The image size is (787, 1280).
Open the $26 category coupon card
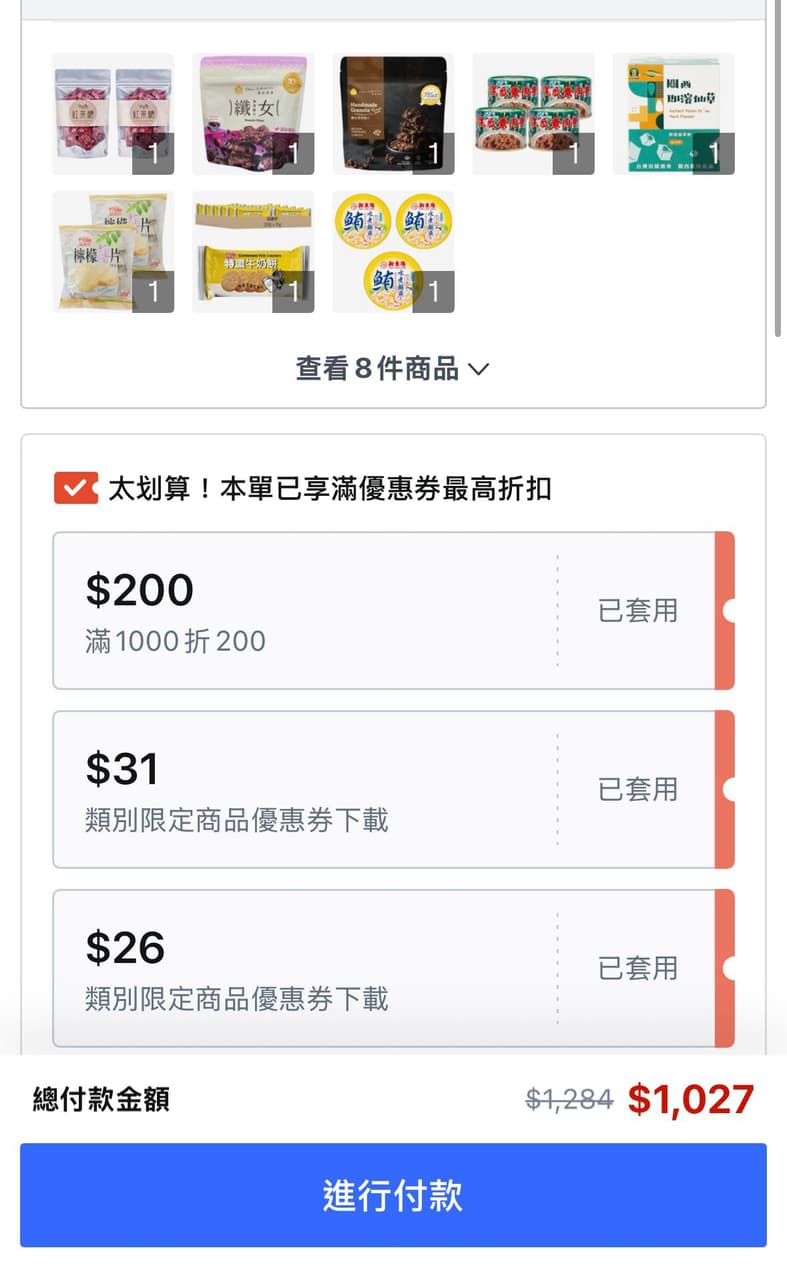coord(393,968)
